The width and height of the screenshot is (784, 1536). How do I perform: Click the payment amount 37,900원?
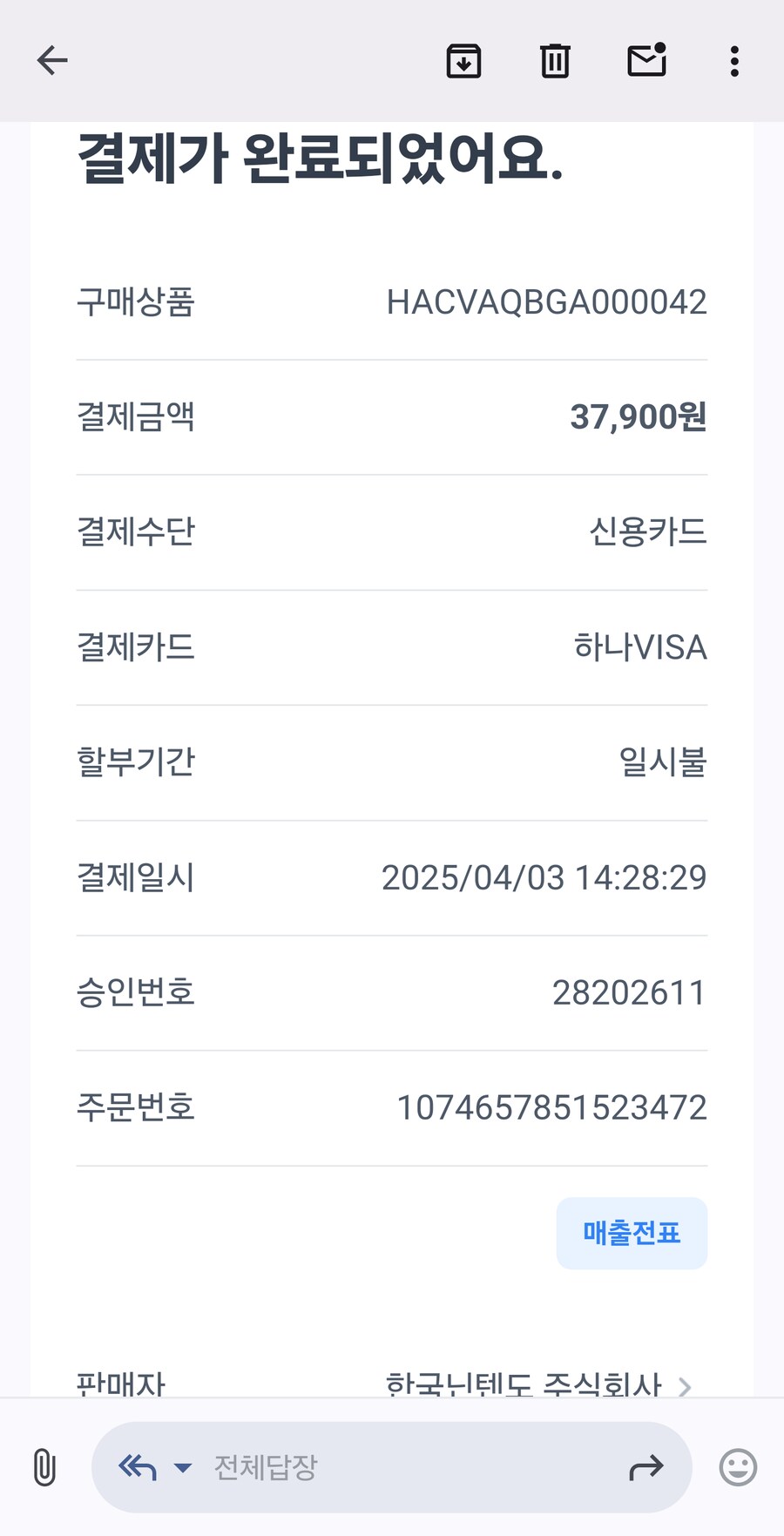(639, 416)
